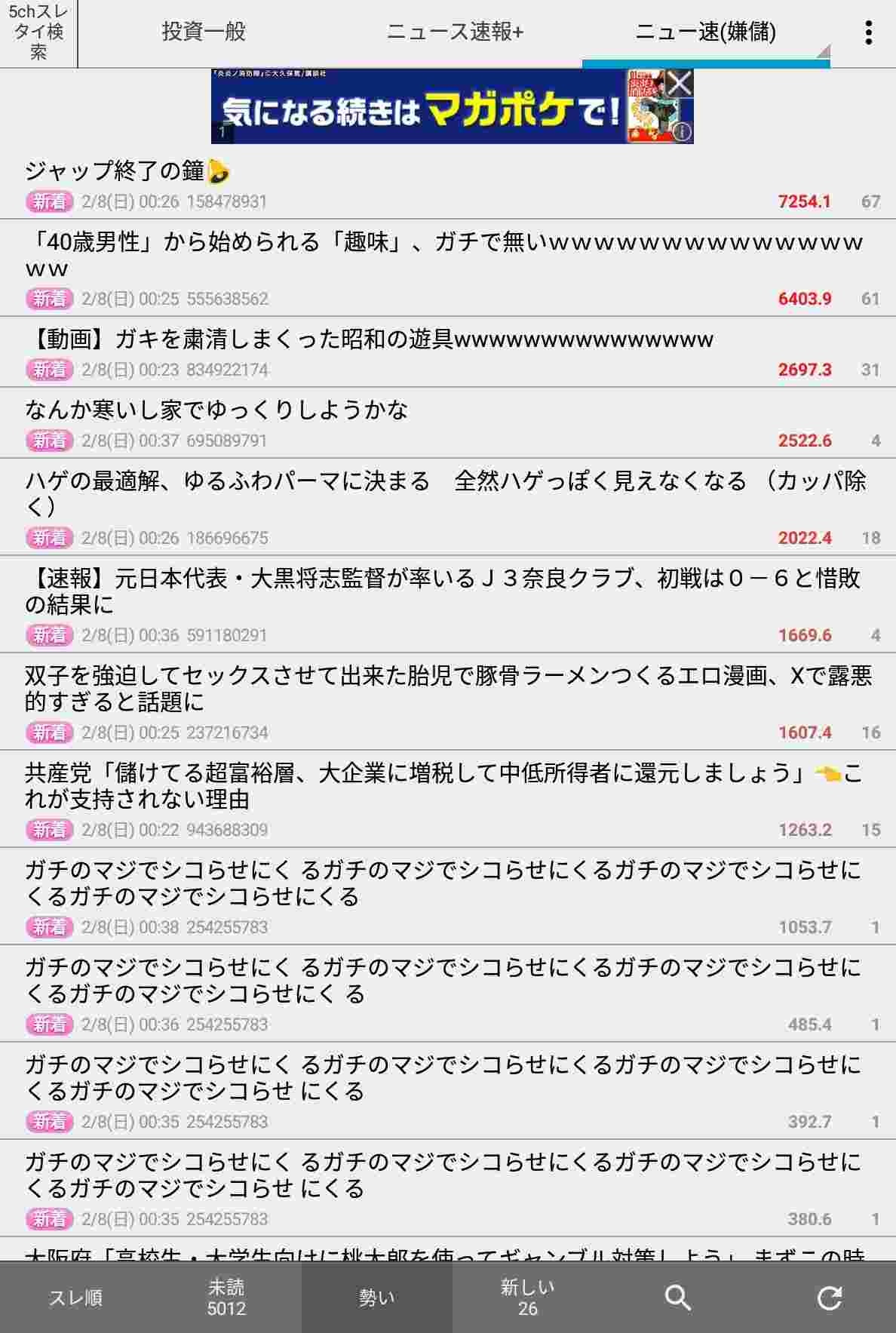Refresh the thread list

pyautogui.click(x=829, y=1298)
